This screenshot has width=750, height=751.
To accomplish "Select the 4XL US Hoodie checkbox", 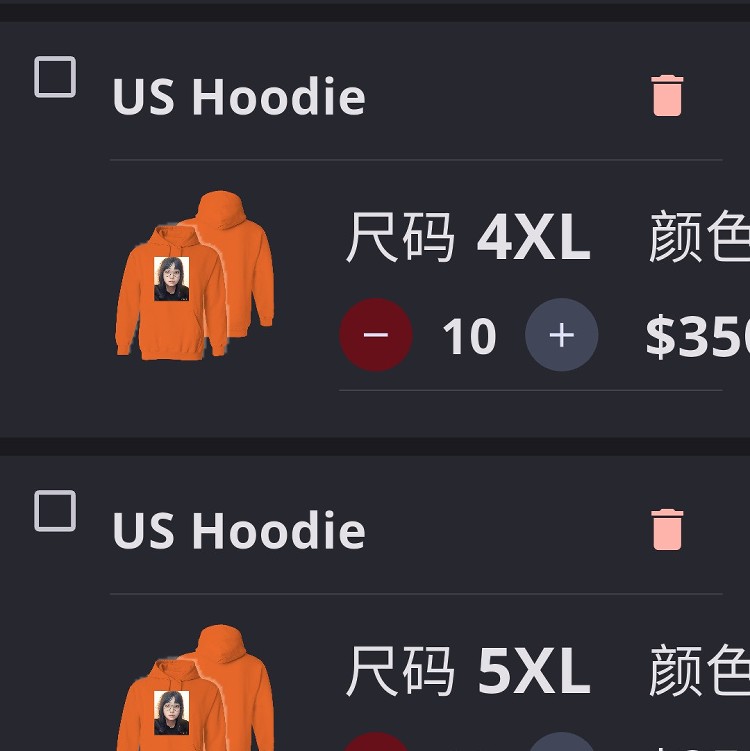I will [x=55, y=77].
